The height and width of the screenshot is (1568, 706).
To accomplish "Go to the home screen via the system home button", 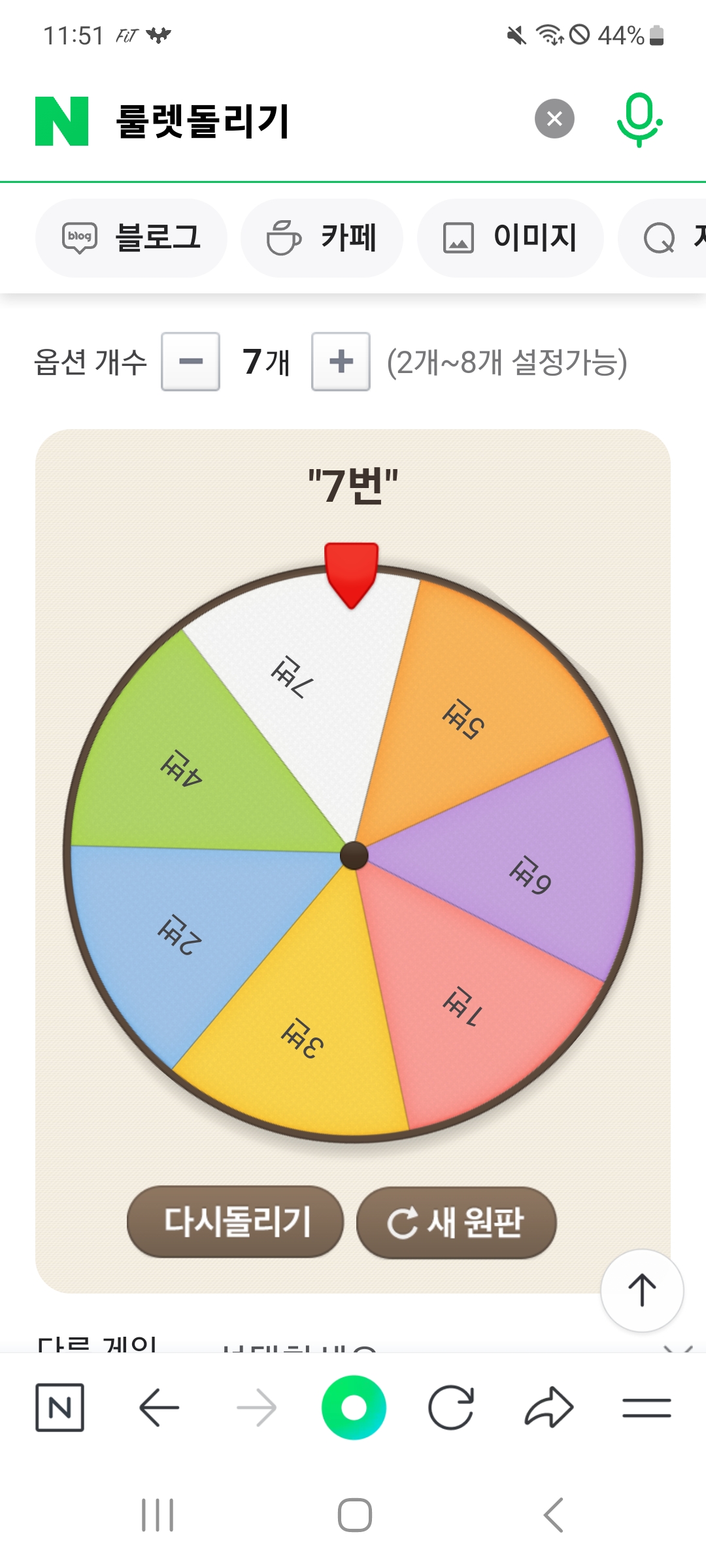I will click(x=354, y=1515).
